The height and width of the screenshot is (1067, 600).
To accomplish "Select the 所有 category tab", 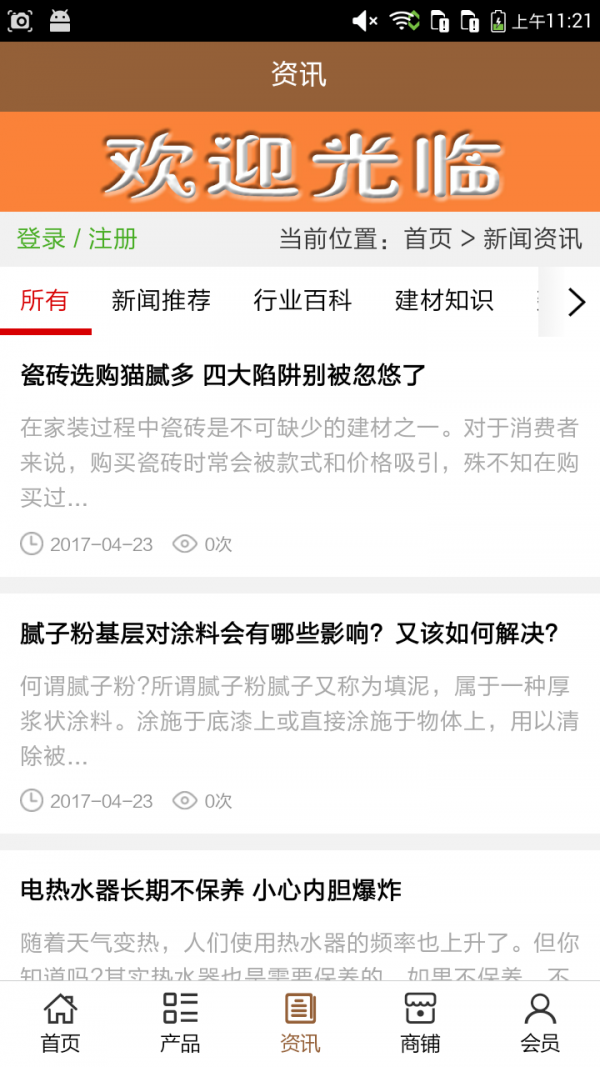I will click(x=45, y=301).
